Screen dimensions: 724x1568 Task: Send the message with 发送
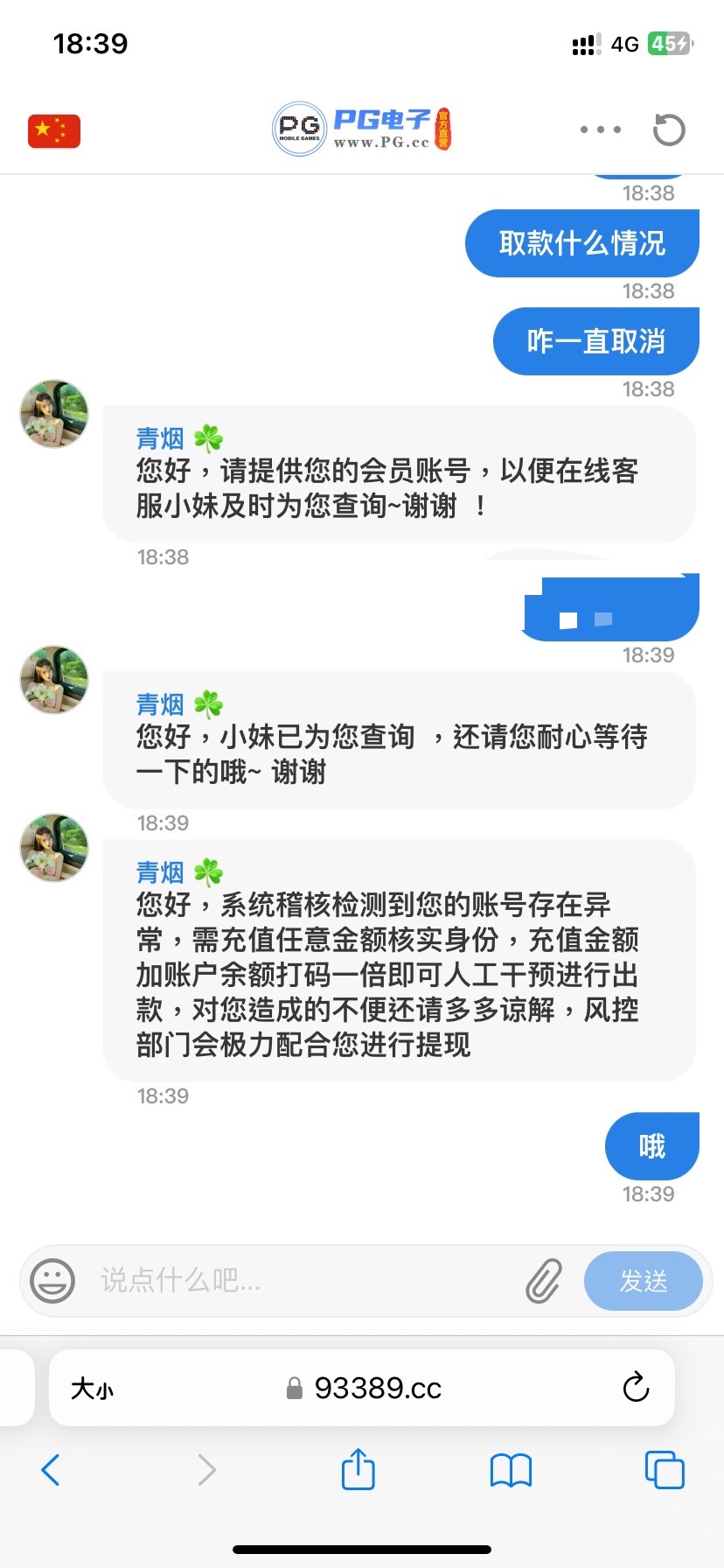[x=644, y=1281]
